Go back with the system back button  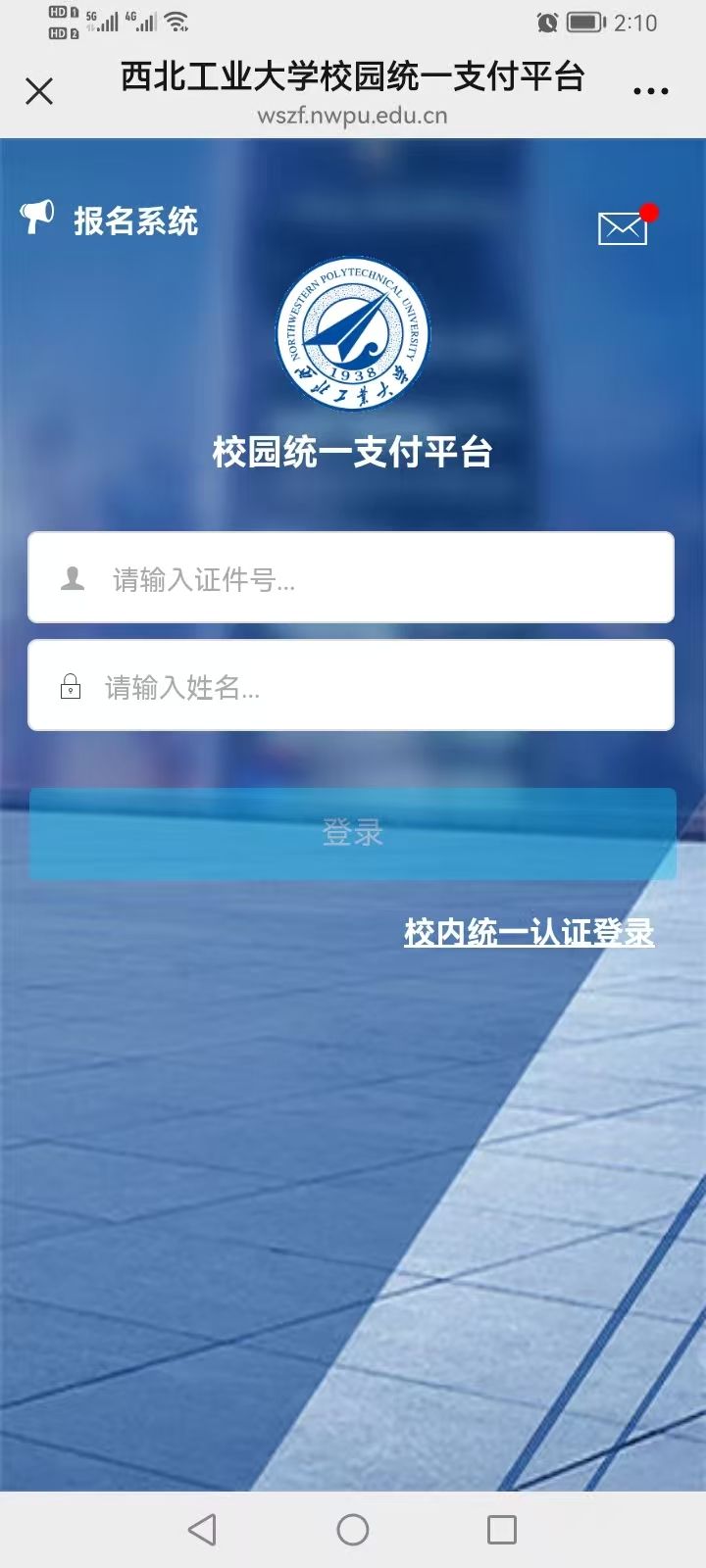(202, 1530)
